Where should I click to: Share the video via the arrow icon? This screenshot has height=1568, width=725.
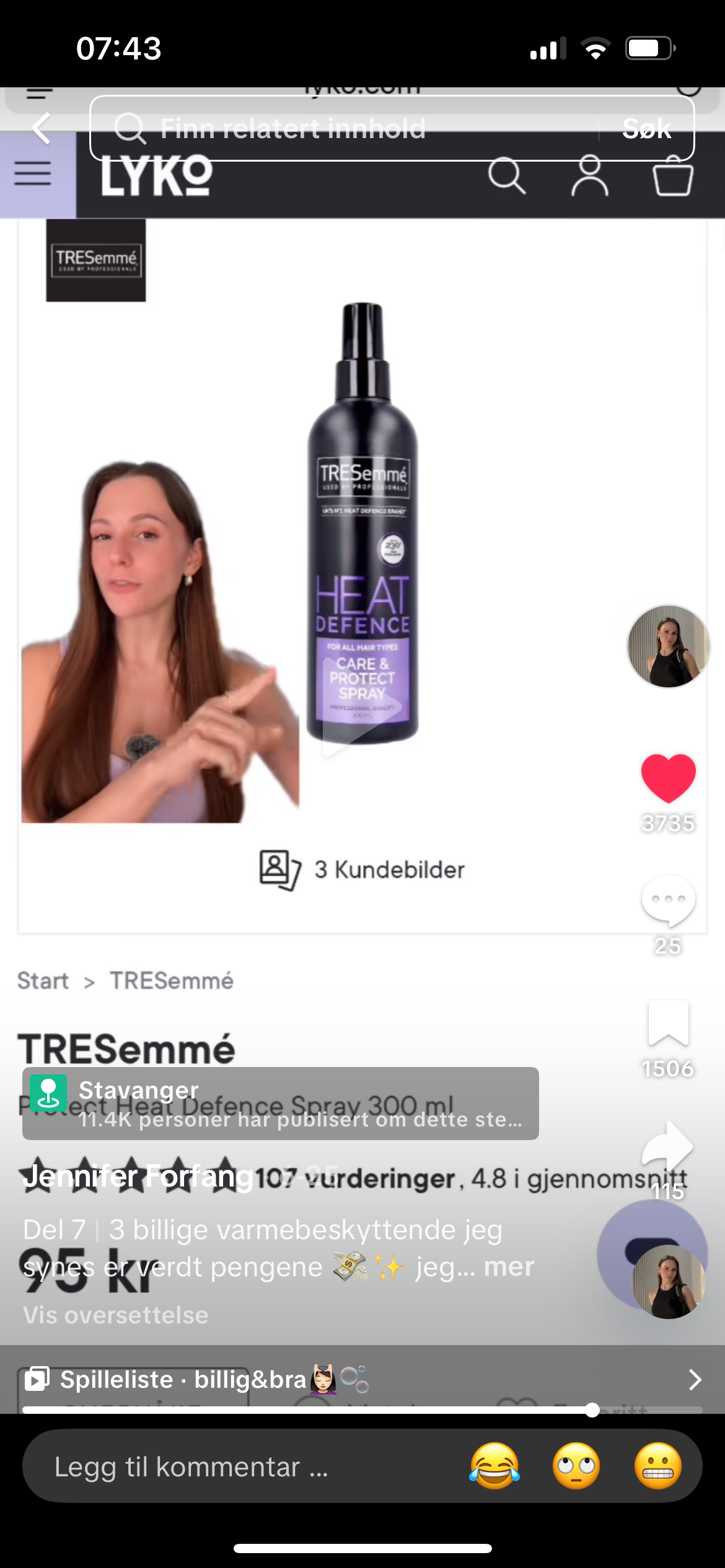[x=667, y=1146]
